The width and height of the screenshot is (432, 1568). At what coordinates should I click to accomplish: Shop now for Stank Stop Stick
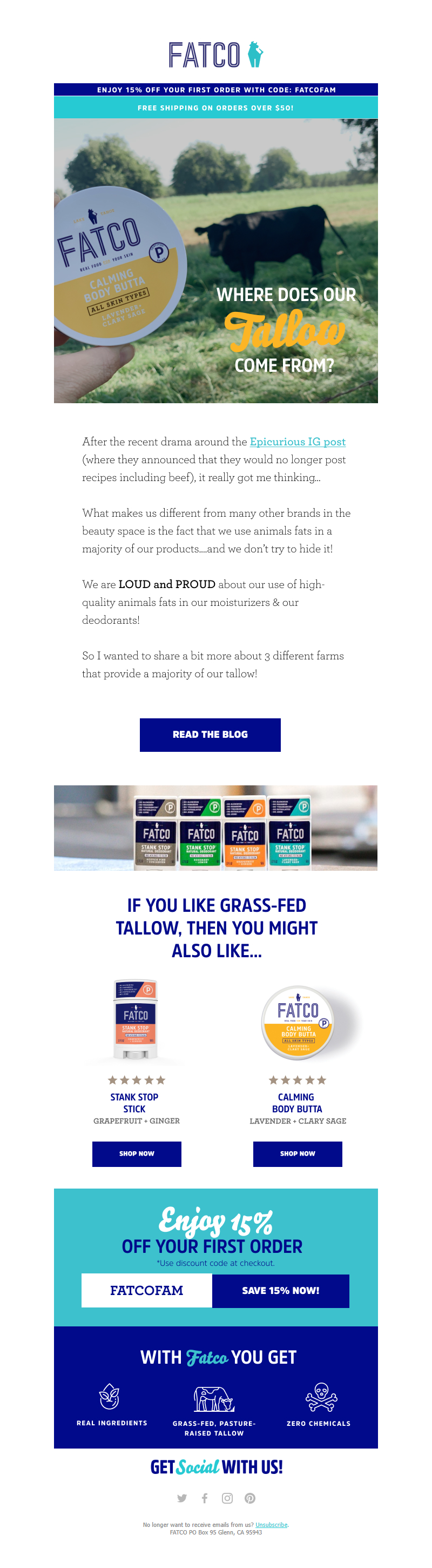coord(136,1153)
